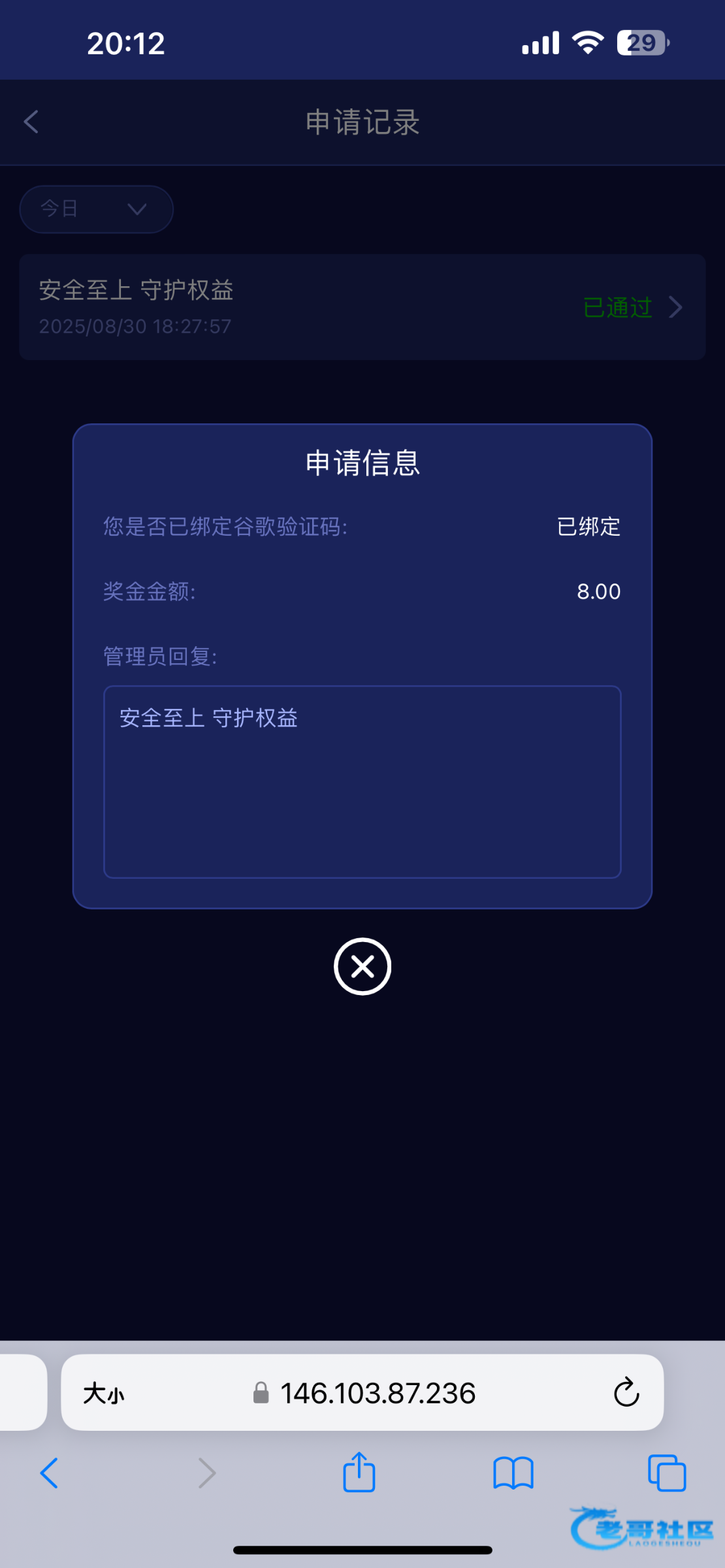Open Safari bookmarks
Image resolution: width=725 pixels, height=1568 pixels.
[513, 1473]
